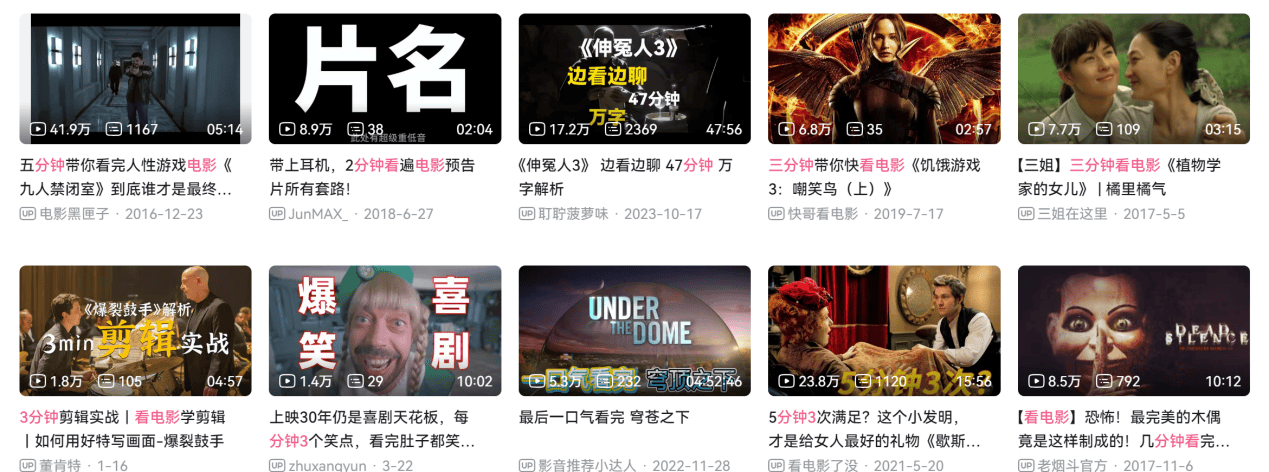Tap the title 最后一口气看完 穹苍之下
Image resolution: width=1269 pixels, height=472 pixels.
(x=604, y=417)
